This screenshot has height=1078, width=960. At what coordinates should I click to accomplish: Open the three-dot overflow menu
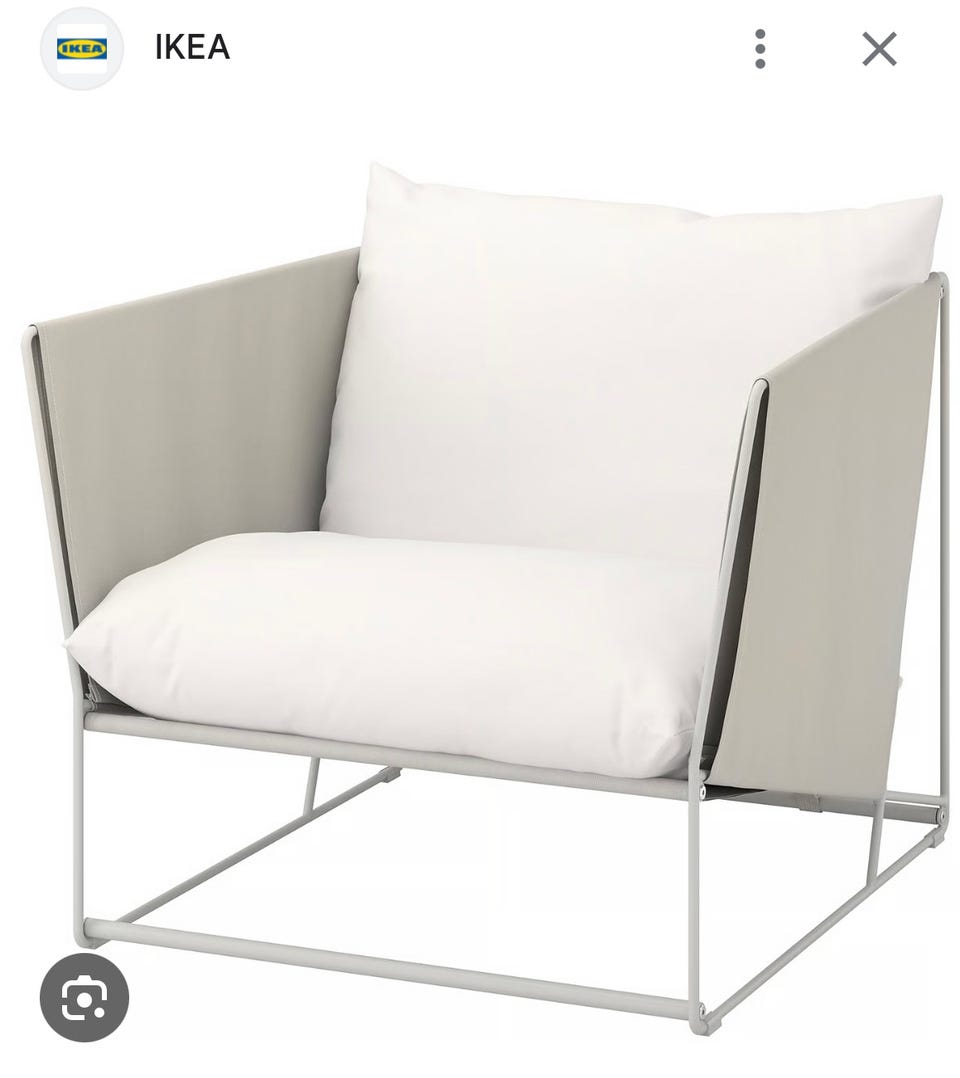coord(760,48)
